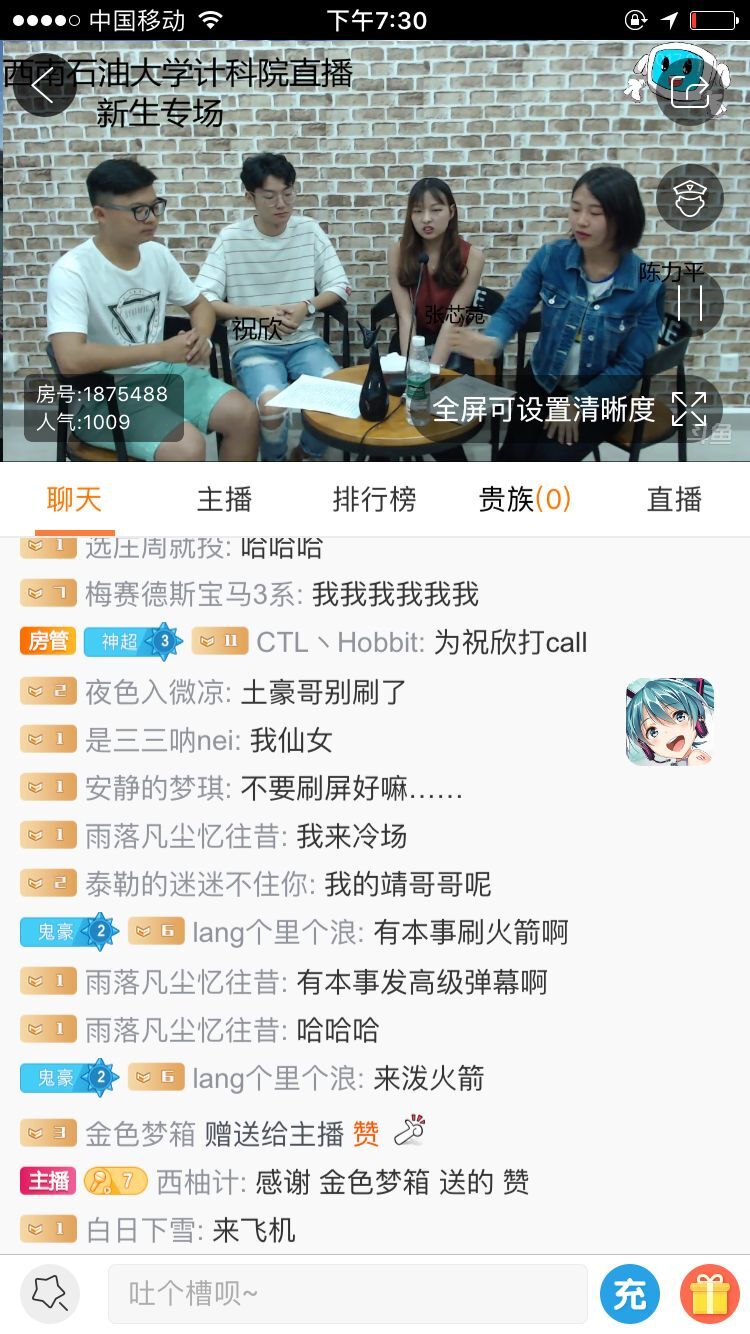Viewport: 750px width, 1334px height.
Task: Open the 排行榜 tab
Action: tap(374, 499)
